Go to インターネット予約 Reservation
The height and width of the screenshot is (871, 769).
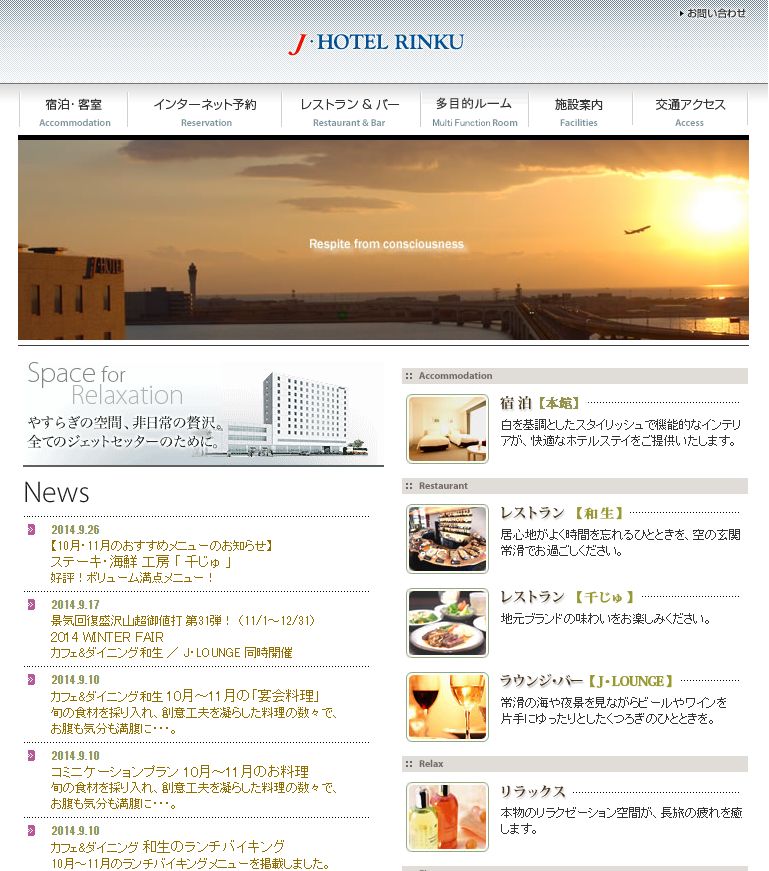(205, 110)
